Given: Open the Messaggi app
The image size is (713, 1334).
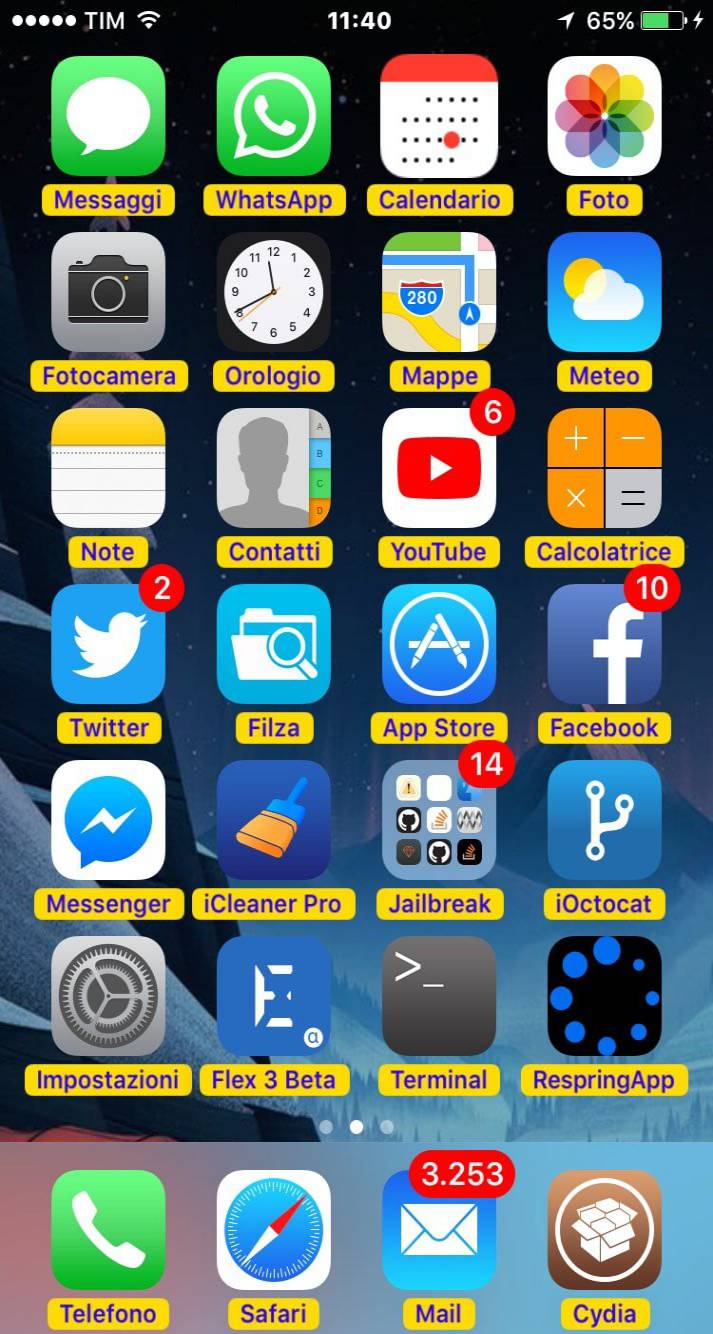Looking at the screenshot, I should coord(108,116).
